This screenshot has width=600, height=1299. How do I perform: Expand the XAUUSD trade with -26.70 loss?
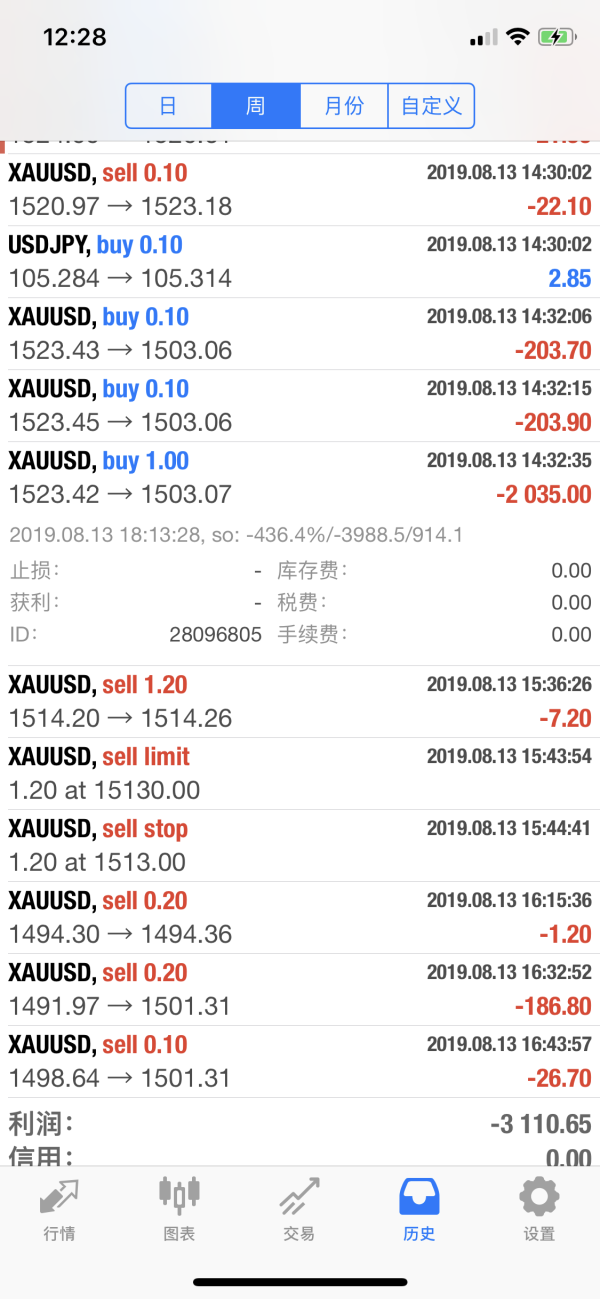[x=300, y=1062]
